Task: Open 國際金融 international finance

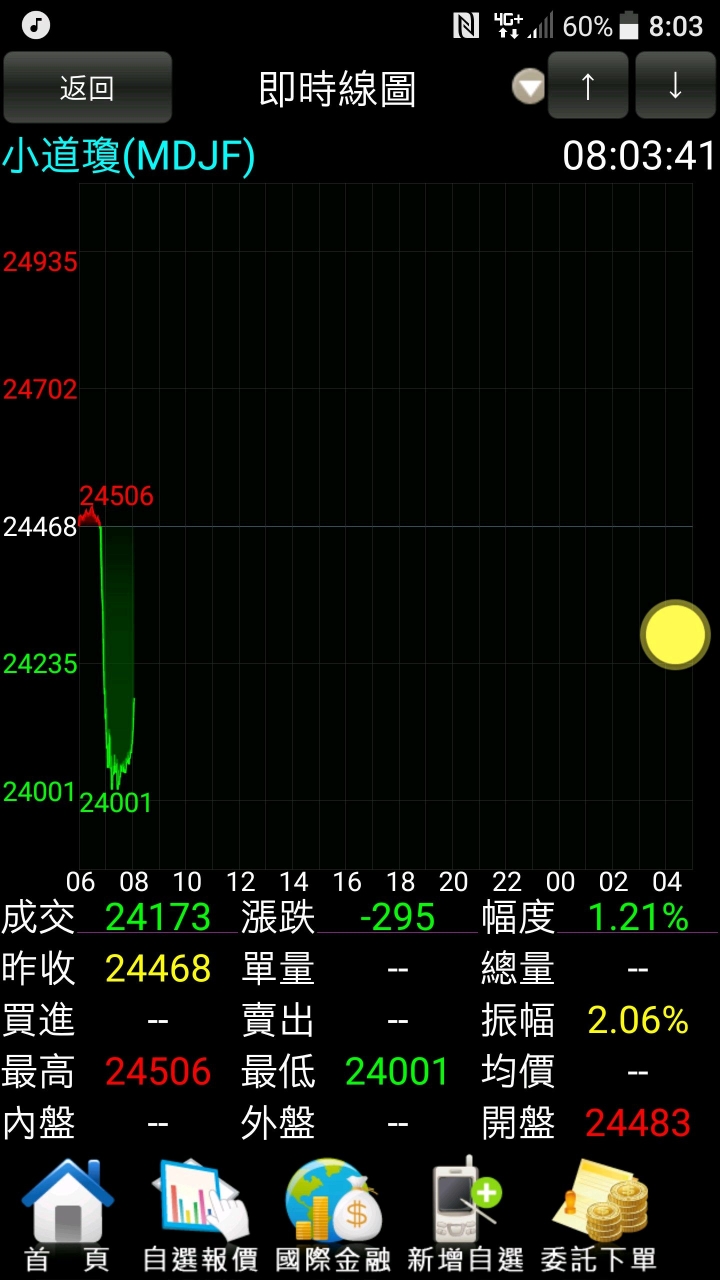Action: pyautogui.click(x=333, y=1215)
